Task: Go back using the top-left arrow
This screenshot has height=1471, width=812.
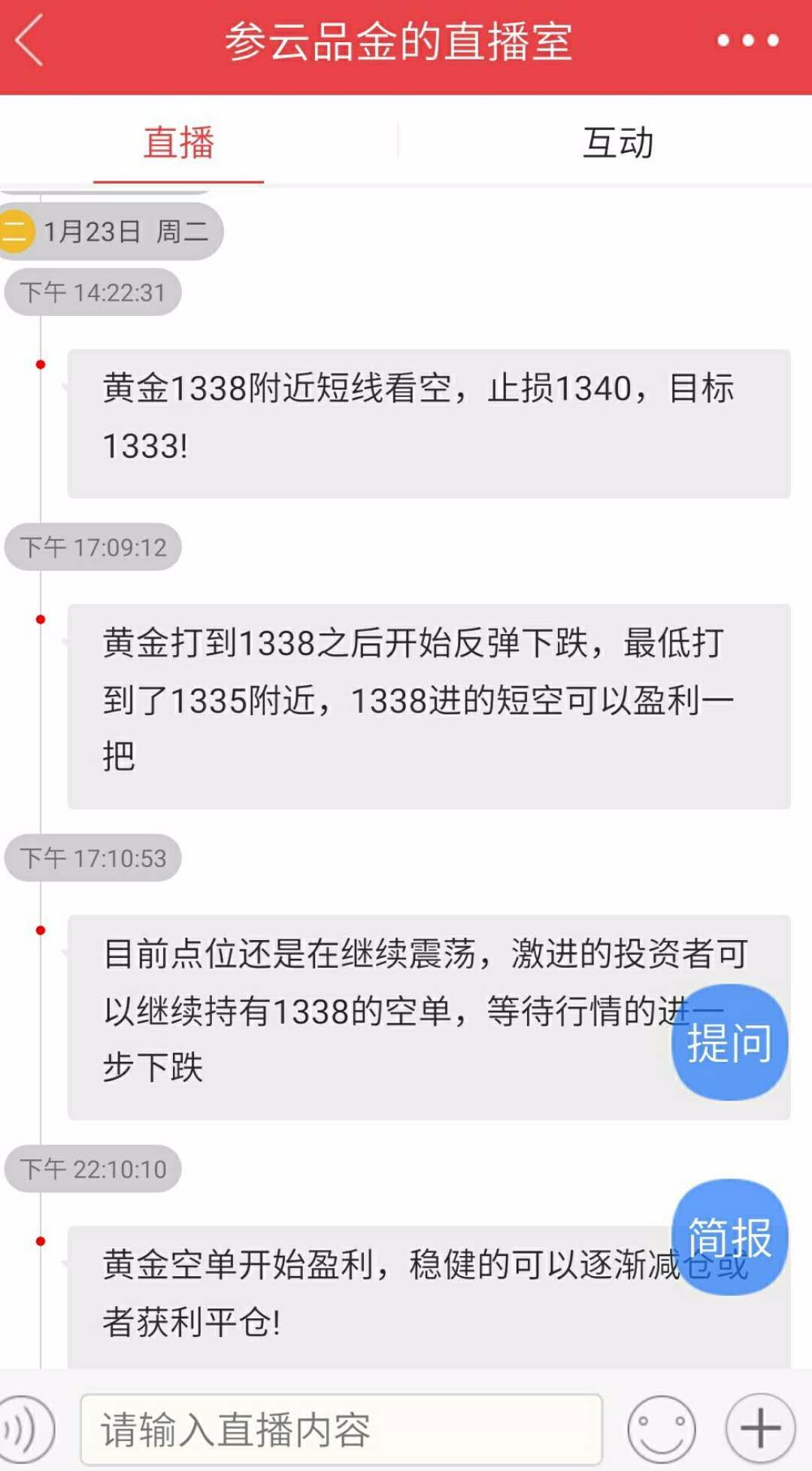Action: 30,41
